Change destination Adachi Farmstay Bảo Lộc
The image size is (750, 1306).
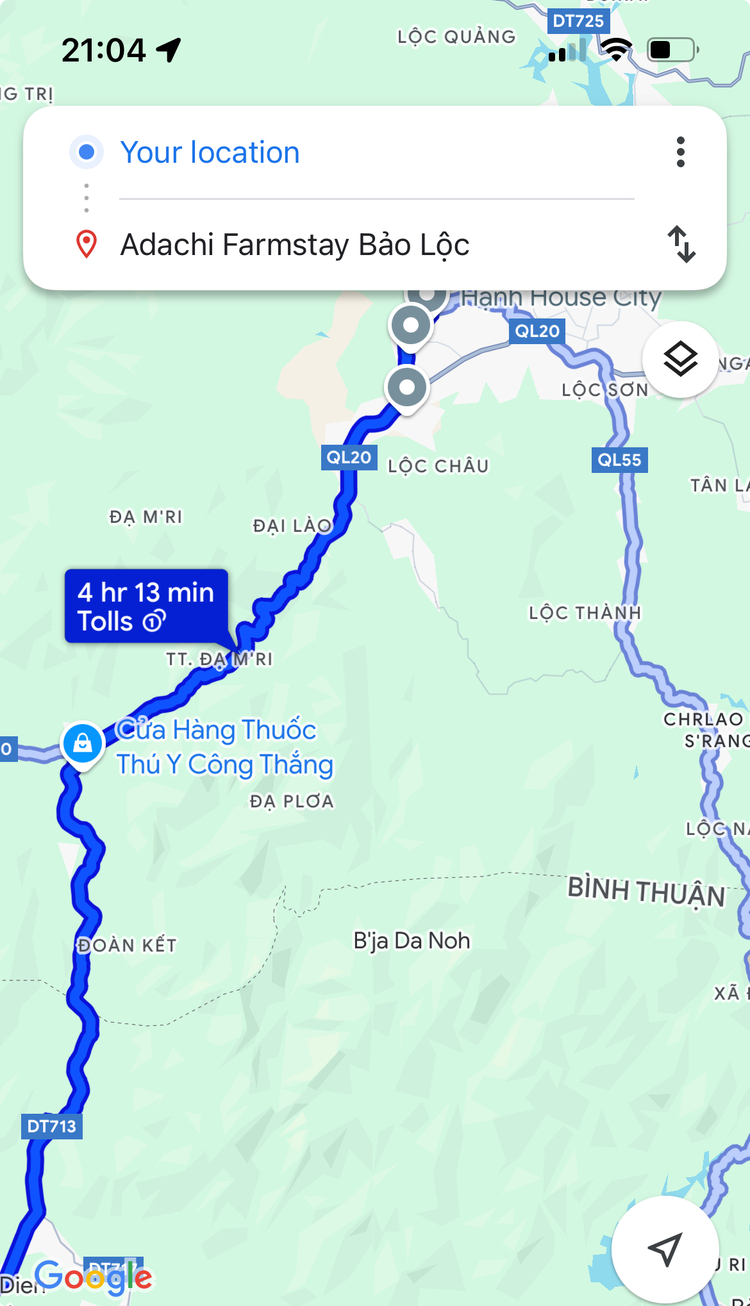point(295,245)
